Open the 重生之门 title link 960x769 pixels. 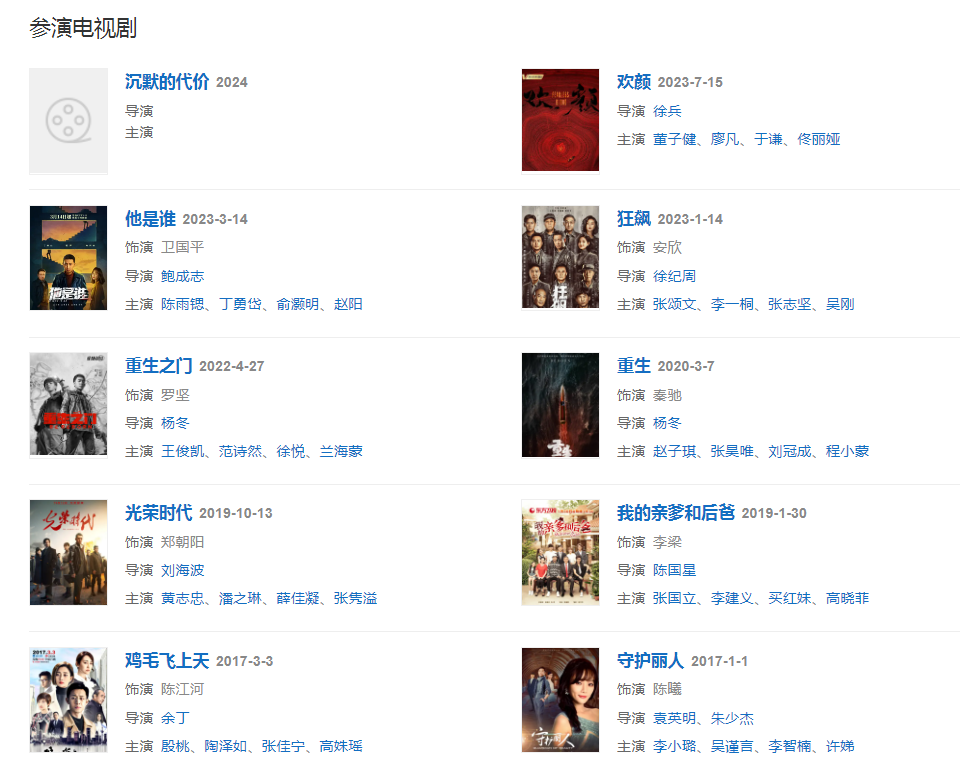tap(158, 366)
